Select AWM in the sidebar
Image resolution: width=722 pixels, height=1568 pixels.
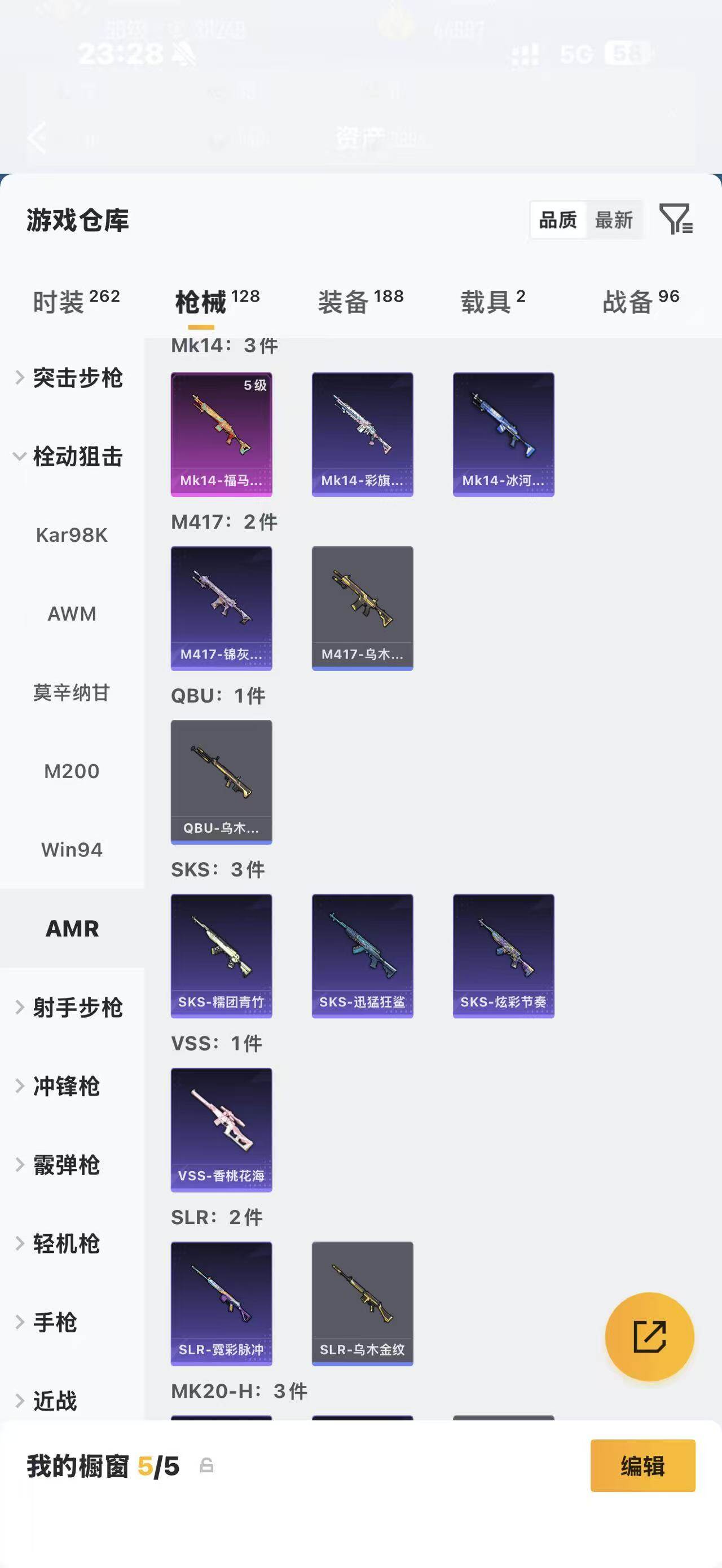click(x=72, y=613)
